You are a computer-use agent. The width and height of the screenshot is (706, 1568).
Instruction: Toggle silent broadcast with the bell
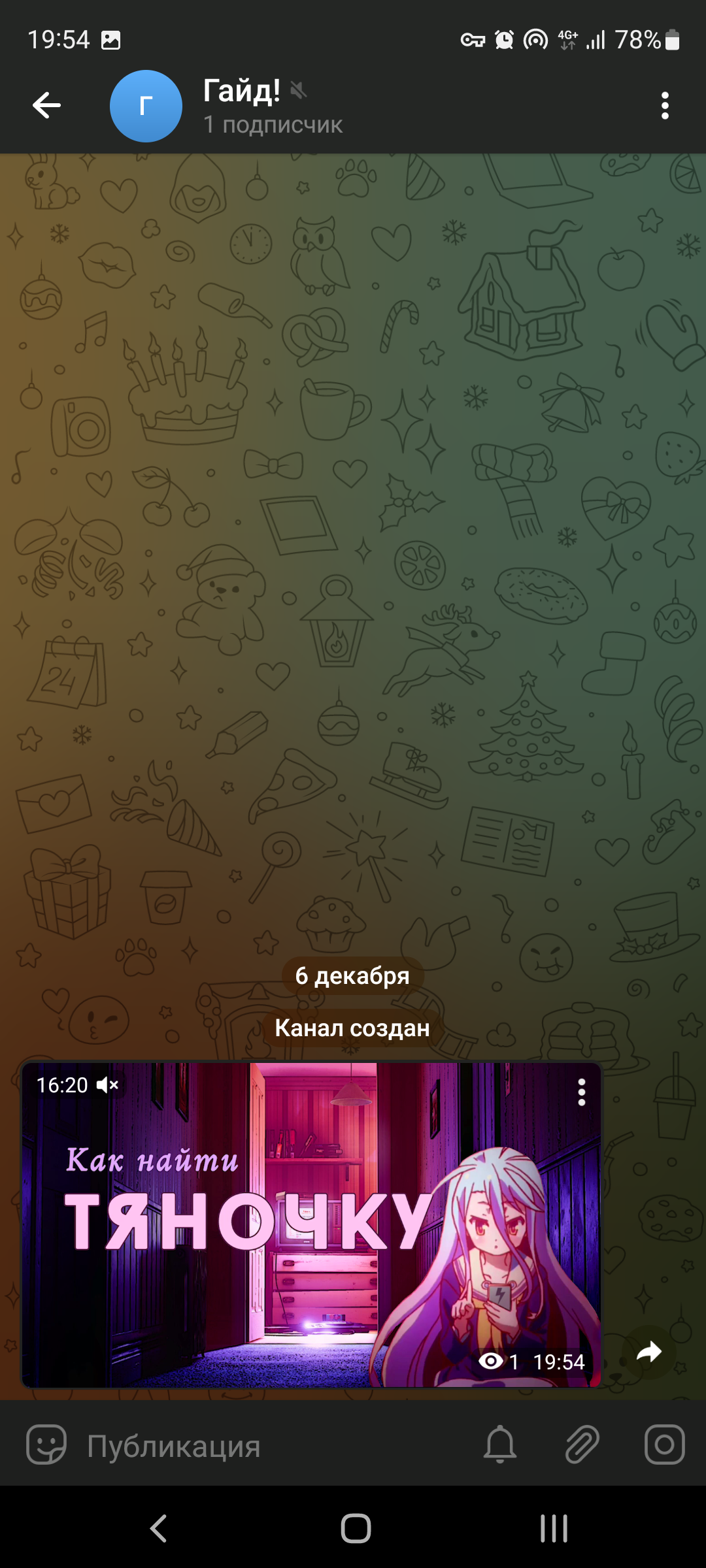tap(500, 1445)
